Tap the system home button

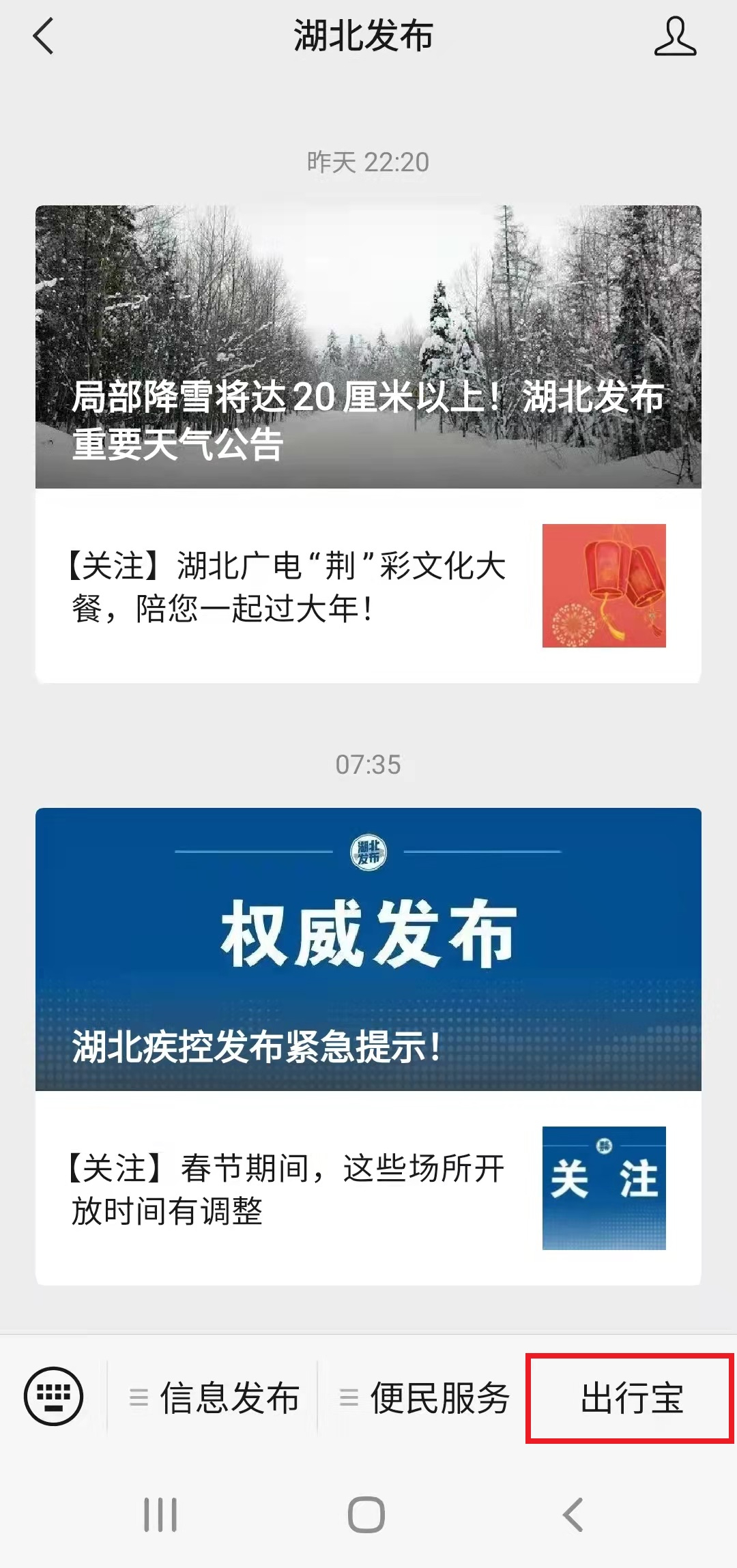[x=366, y=1515]
